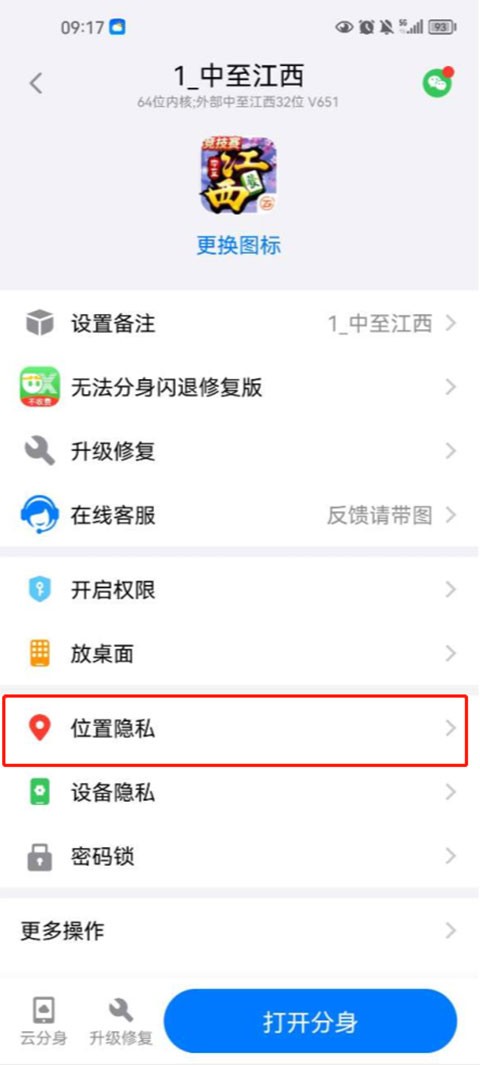Viewport: 480px width, 1066px height.
Task: Open 无法分身闪退修复版
Action: click(240, 387)
